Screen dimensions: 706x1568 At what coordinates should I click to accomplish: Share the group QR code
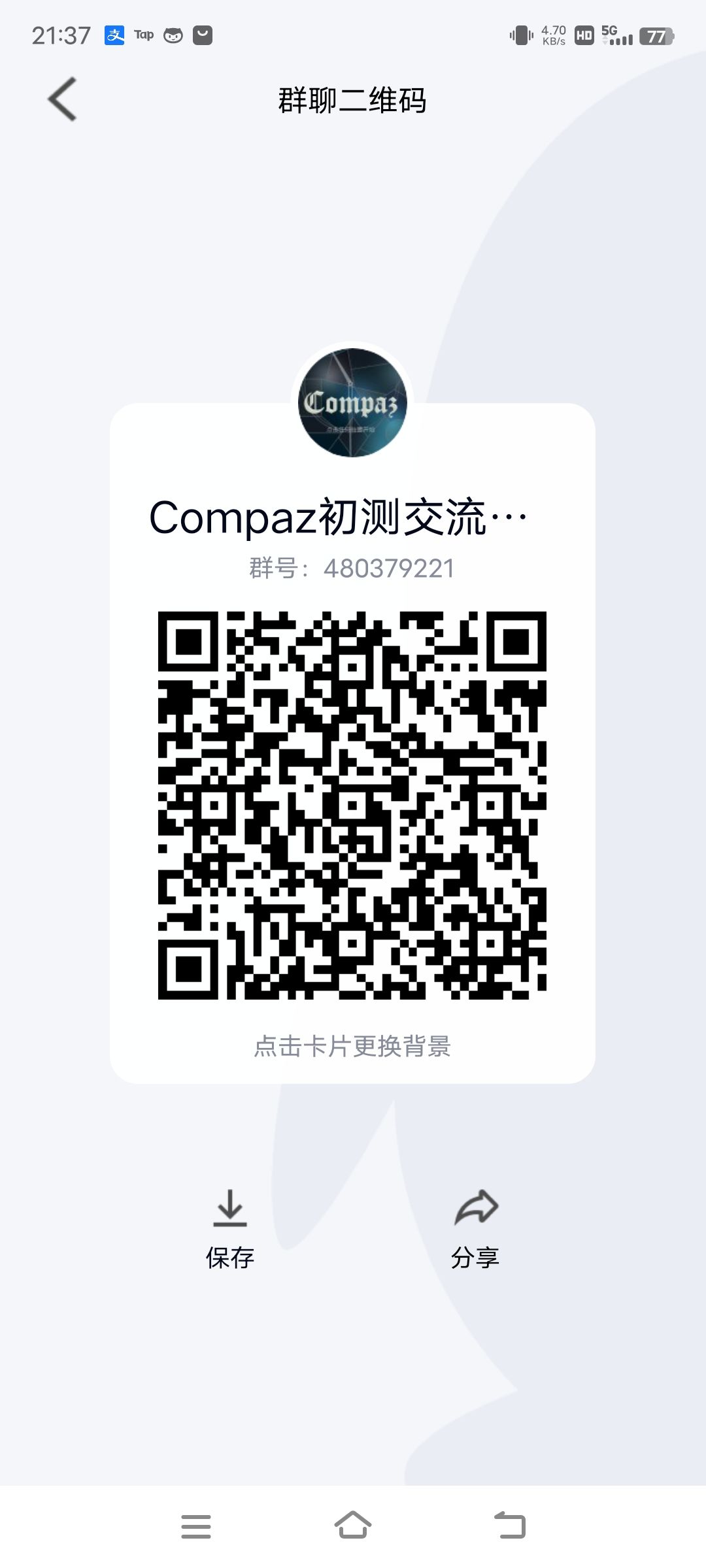point(475,1229)
